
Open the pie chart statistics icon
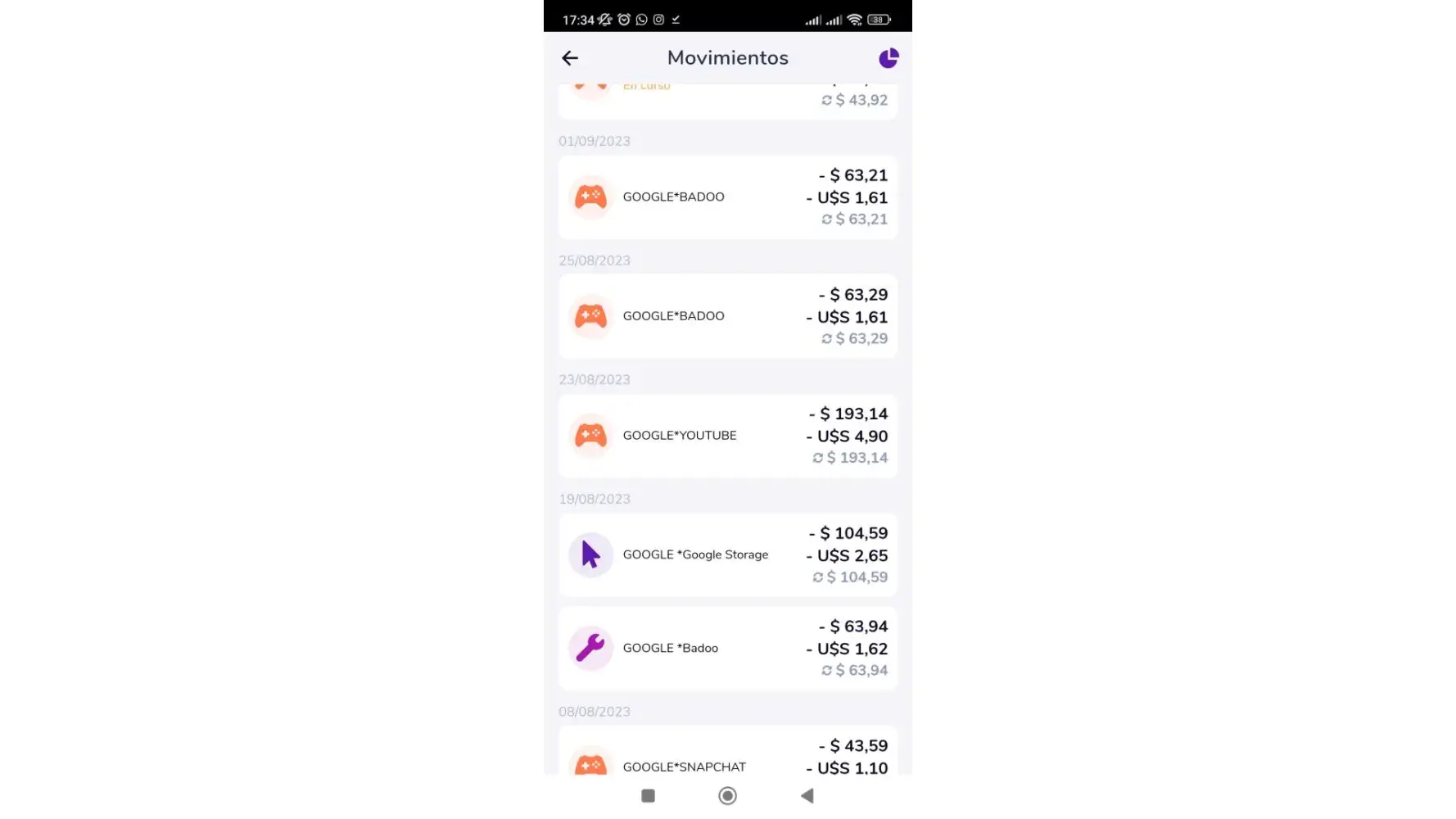tap(889, 58)
